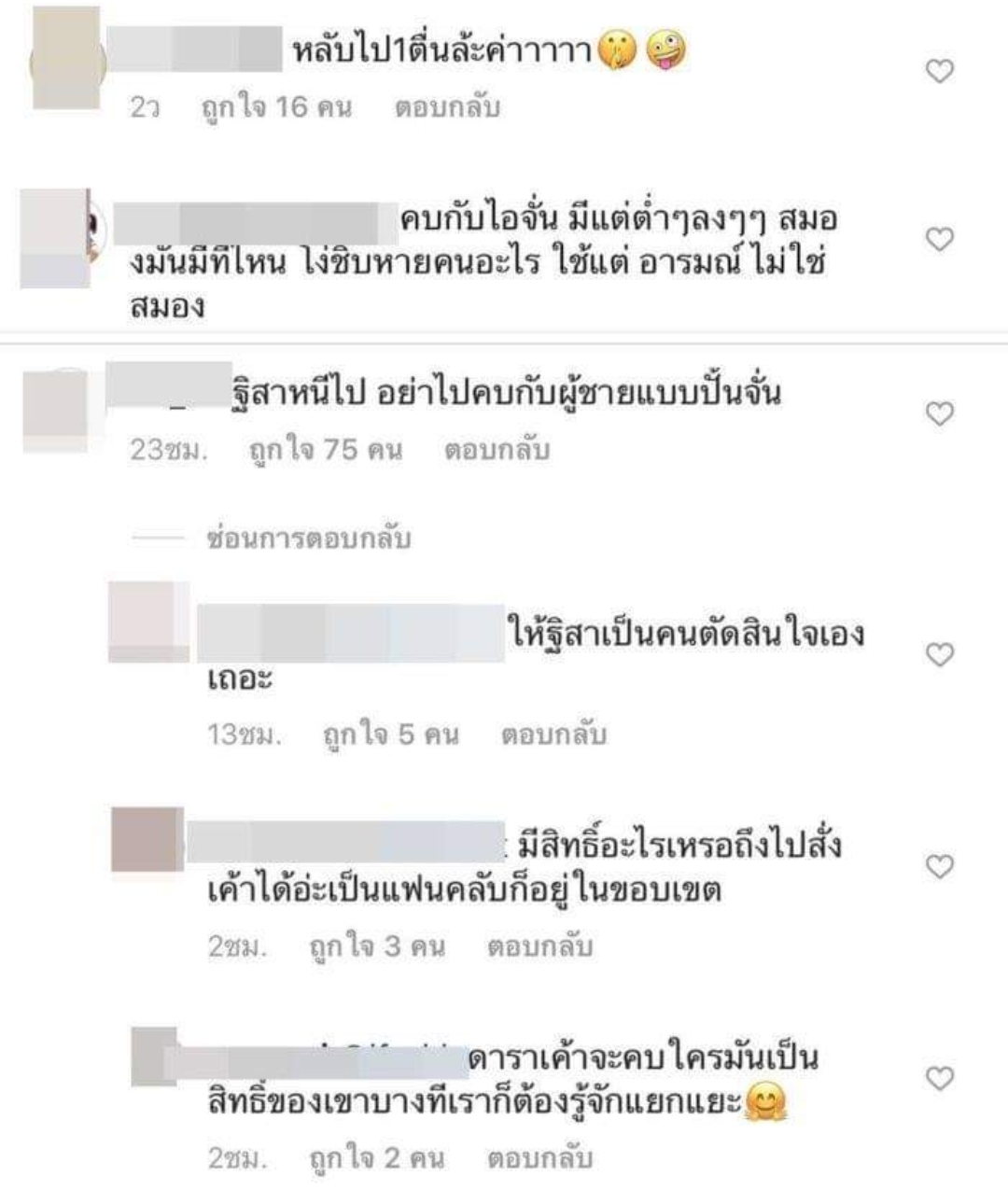
Task: Reply to the 13ชม. comment
Action: tap(553, 735)
